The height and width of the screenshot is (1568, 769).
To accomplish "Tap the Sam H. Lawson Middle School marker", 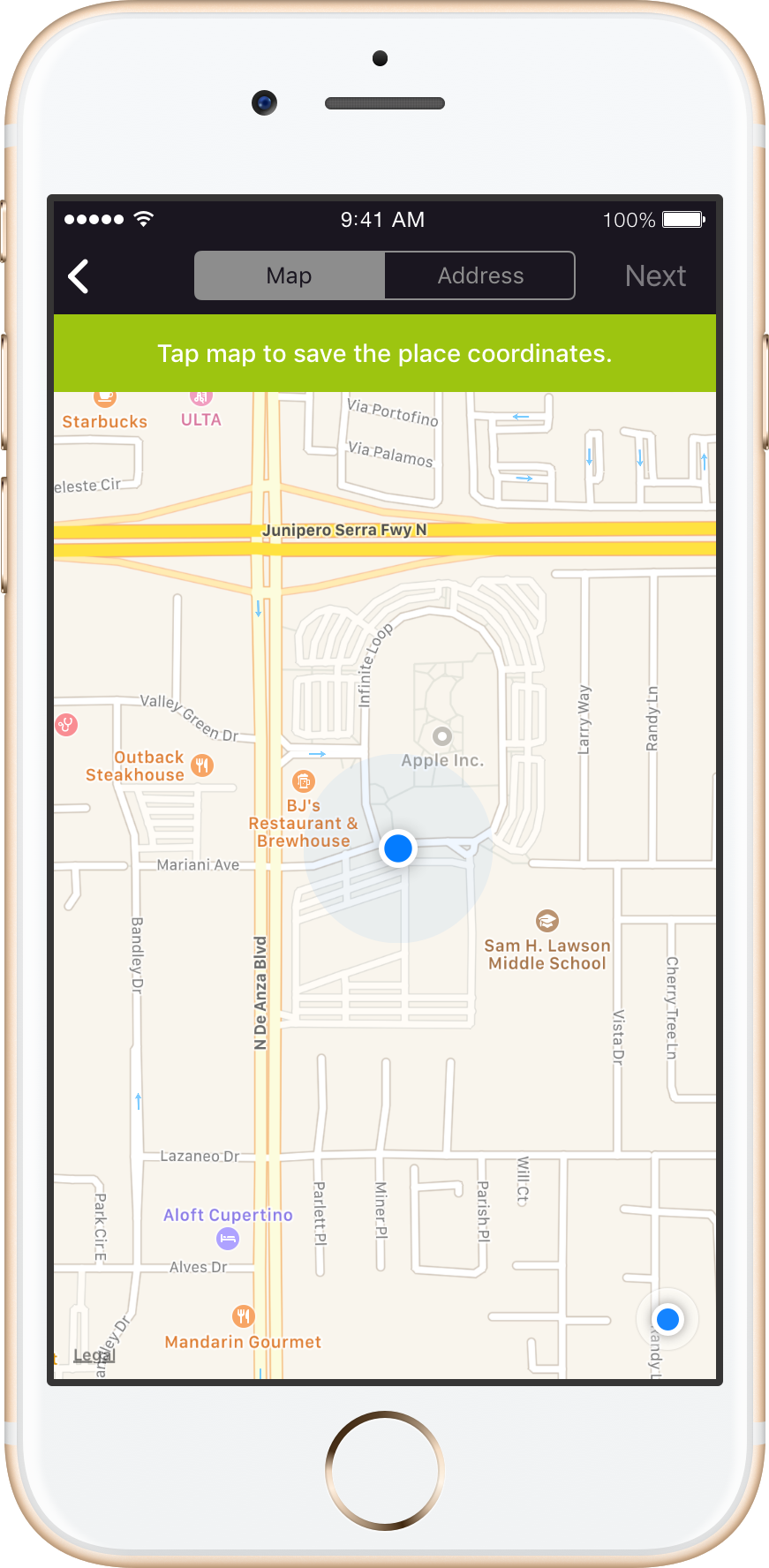I will 547,922.
